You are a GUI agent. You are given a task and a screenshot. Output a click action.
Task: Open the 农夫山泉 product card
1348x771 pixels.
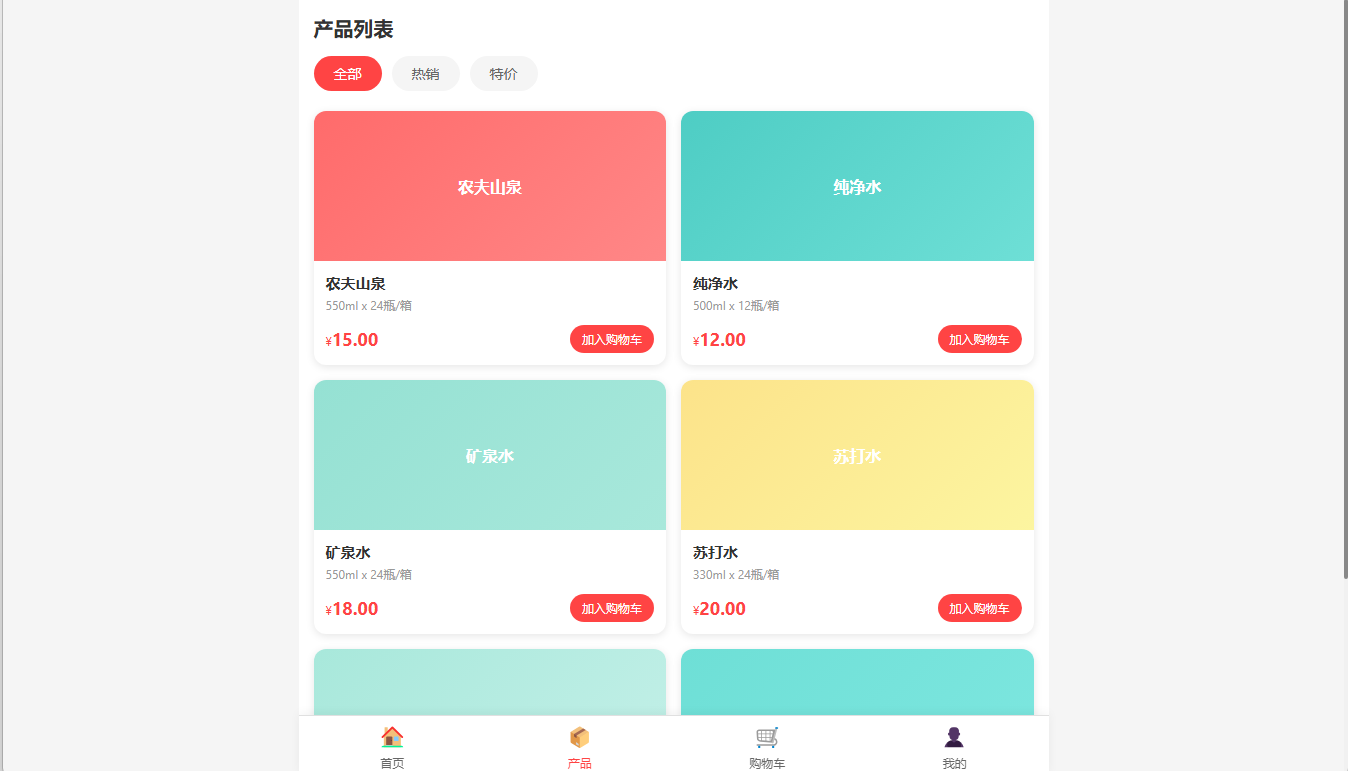[x=489, y=187]
